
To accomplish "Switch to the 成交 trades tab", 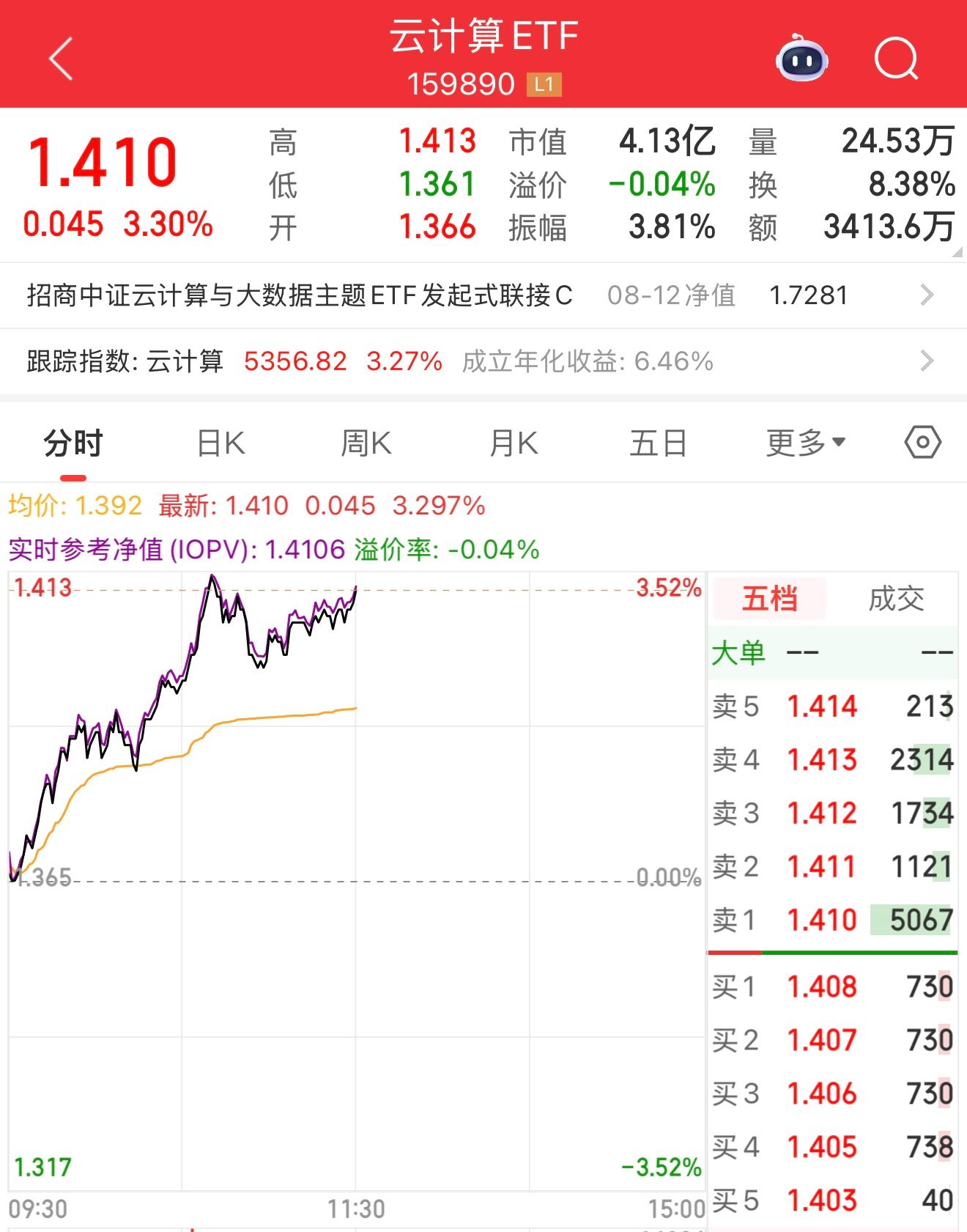I will click(896, 599).
